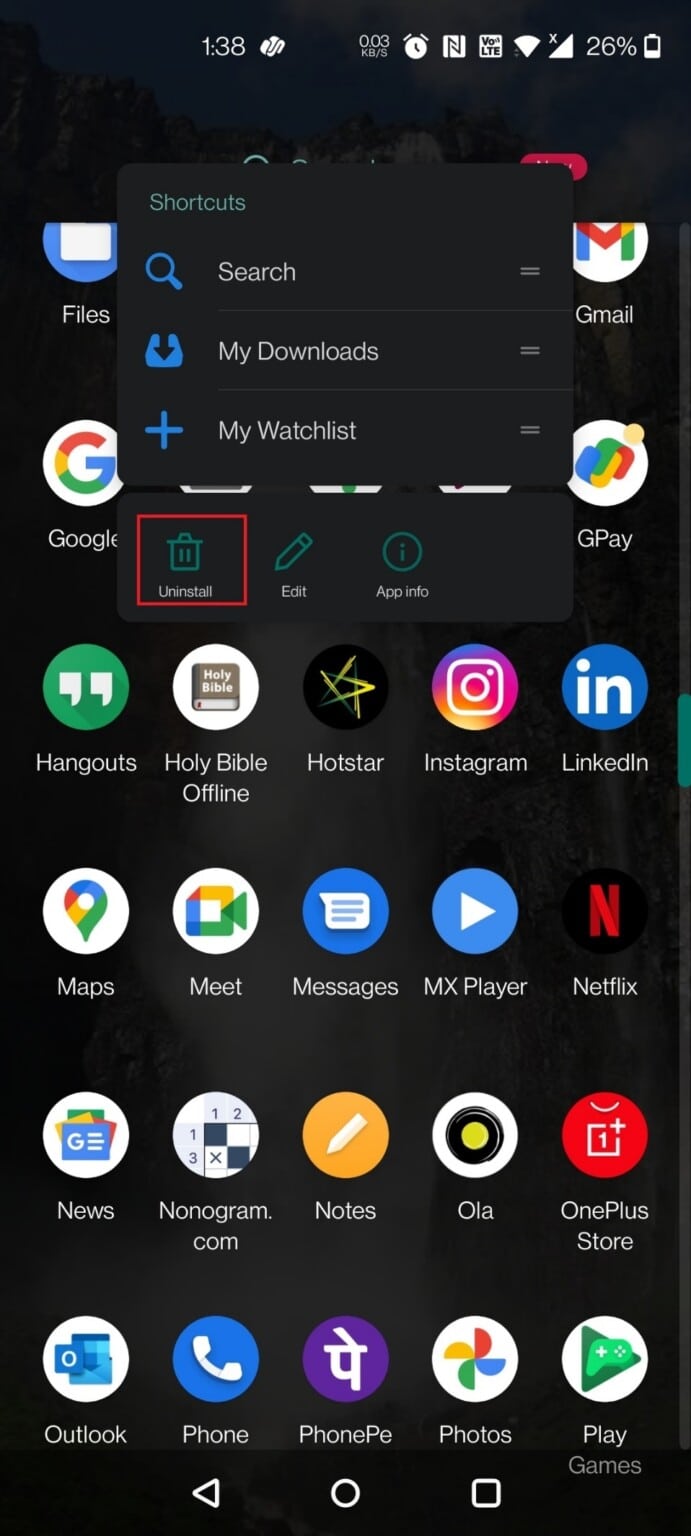Open the Notes app
The image size is (691, 1536).
[345, 1136]
